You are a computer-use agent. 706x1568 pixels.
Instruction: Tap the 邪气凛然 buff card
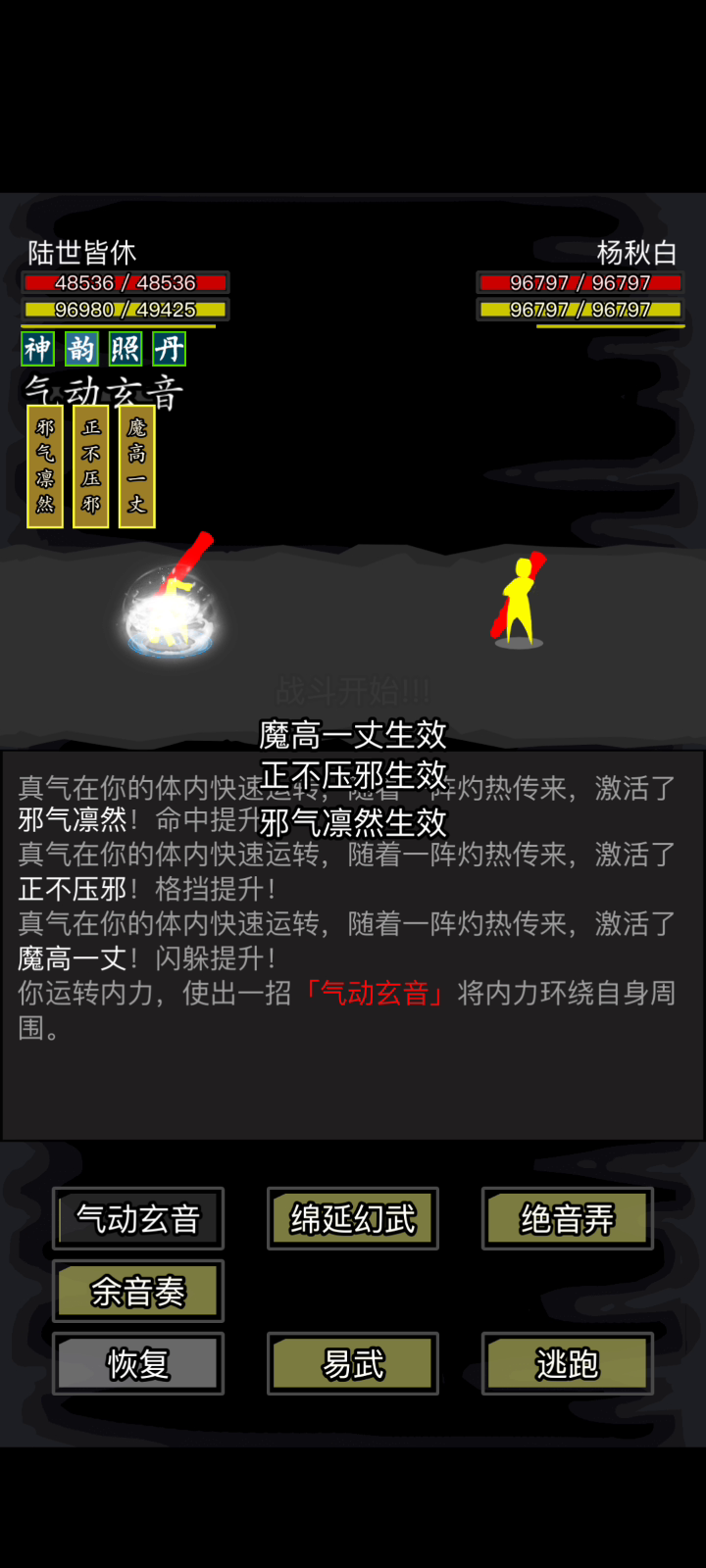click(x=45, y=466)
